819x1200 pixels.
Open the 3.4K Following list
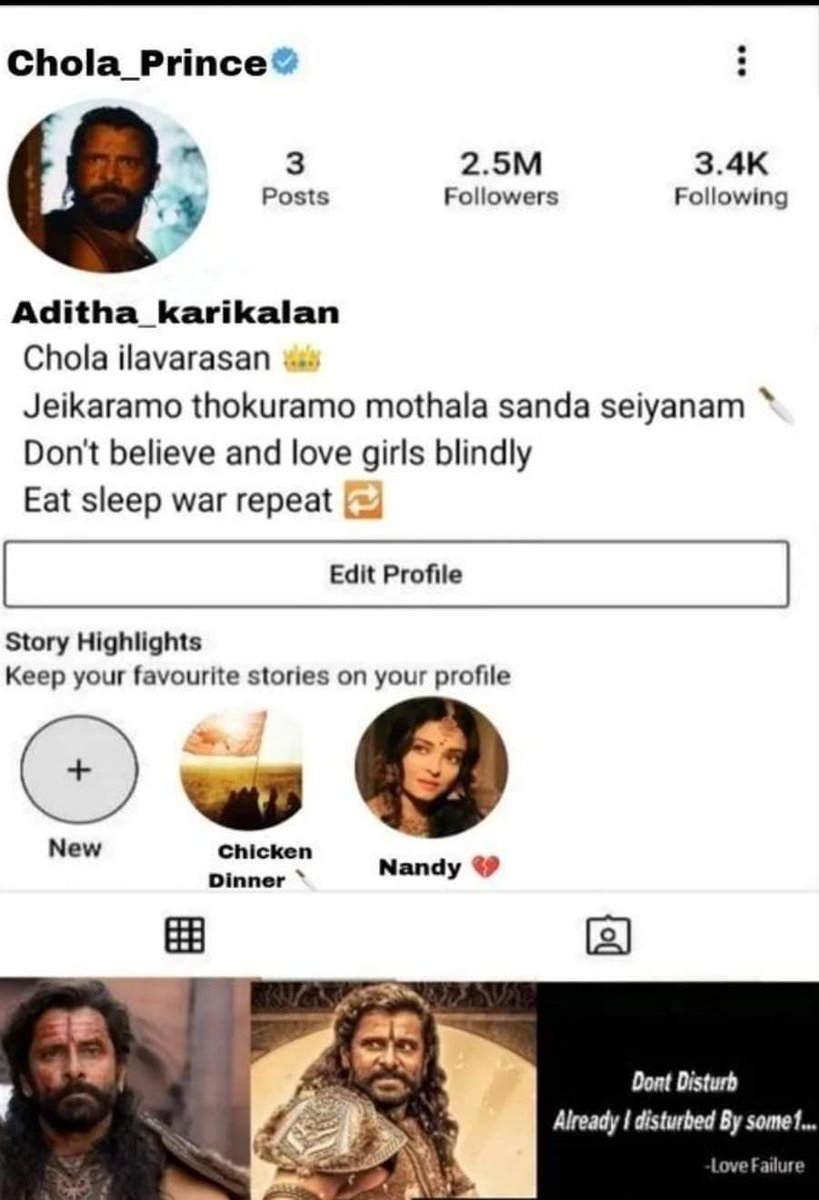[x=730, y=178]
